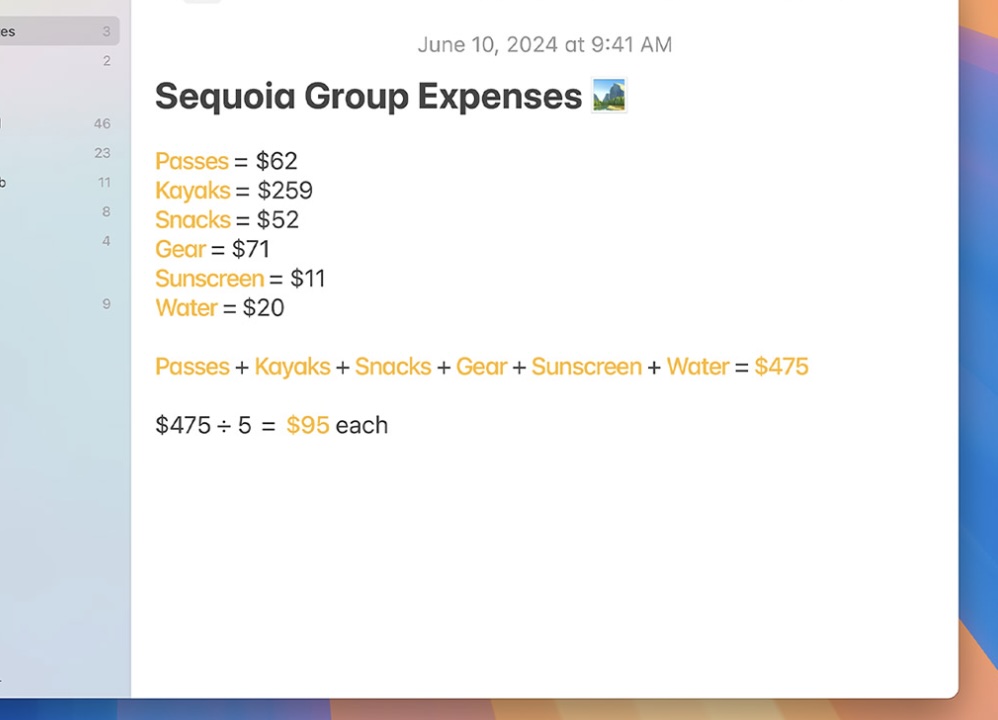The width and height of the screenshot is (998, 720).
Task: Open the sidebar folder showing 8 notes
Action: 58,212
